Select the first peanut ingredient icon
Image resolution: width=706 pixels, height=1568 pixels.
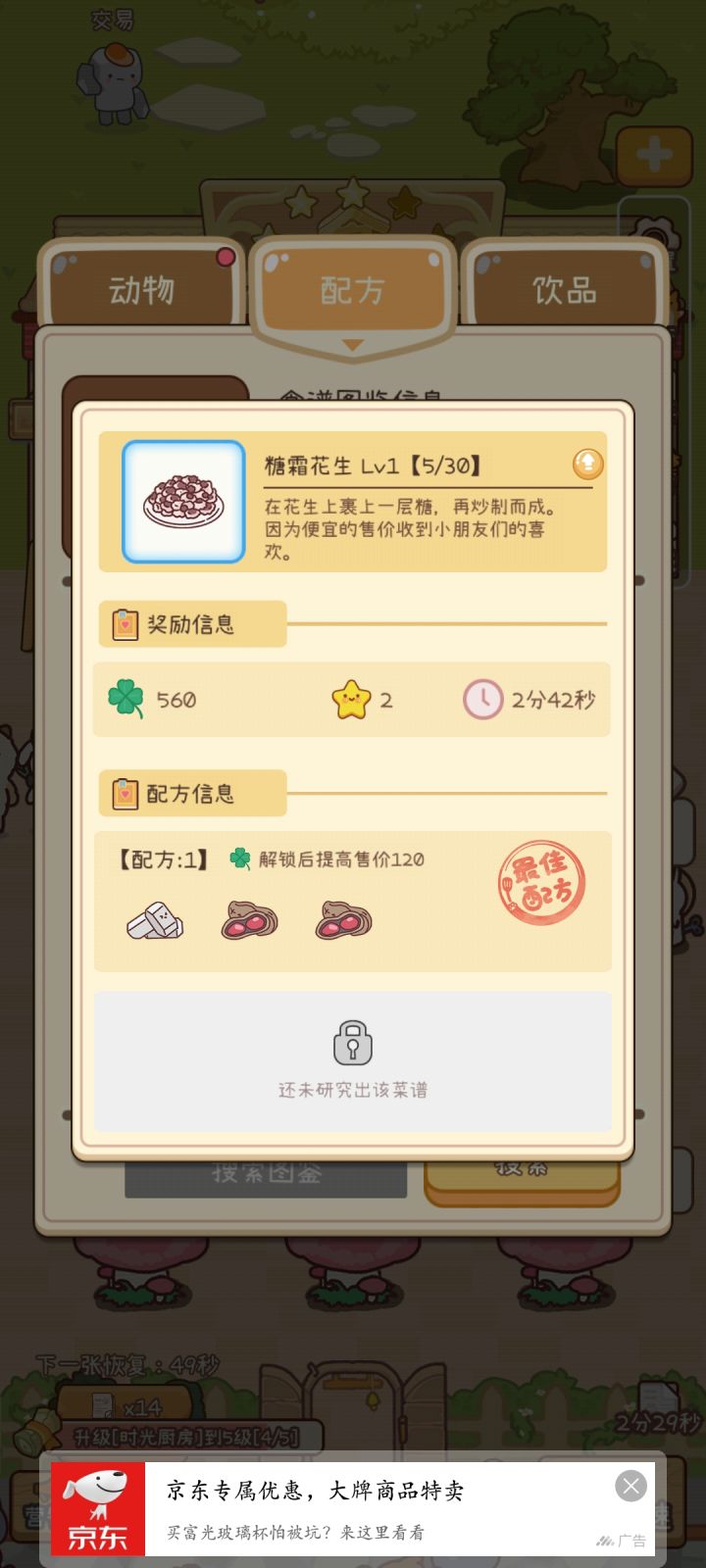coord(248,919)
